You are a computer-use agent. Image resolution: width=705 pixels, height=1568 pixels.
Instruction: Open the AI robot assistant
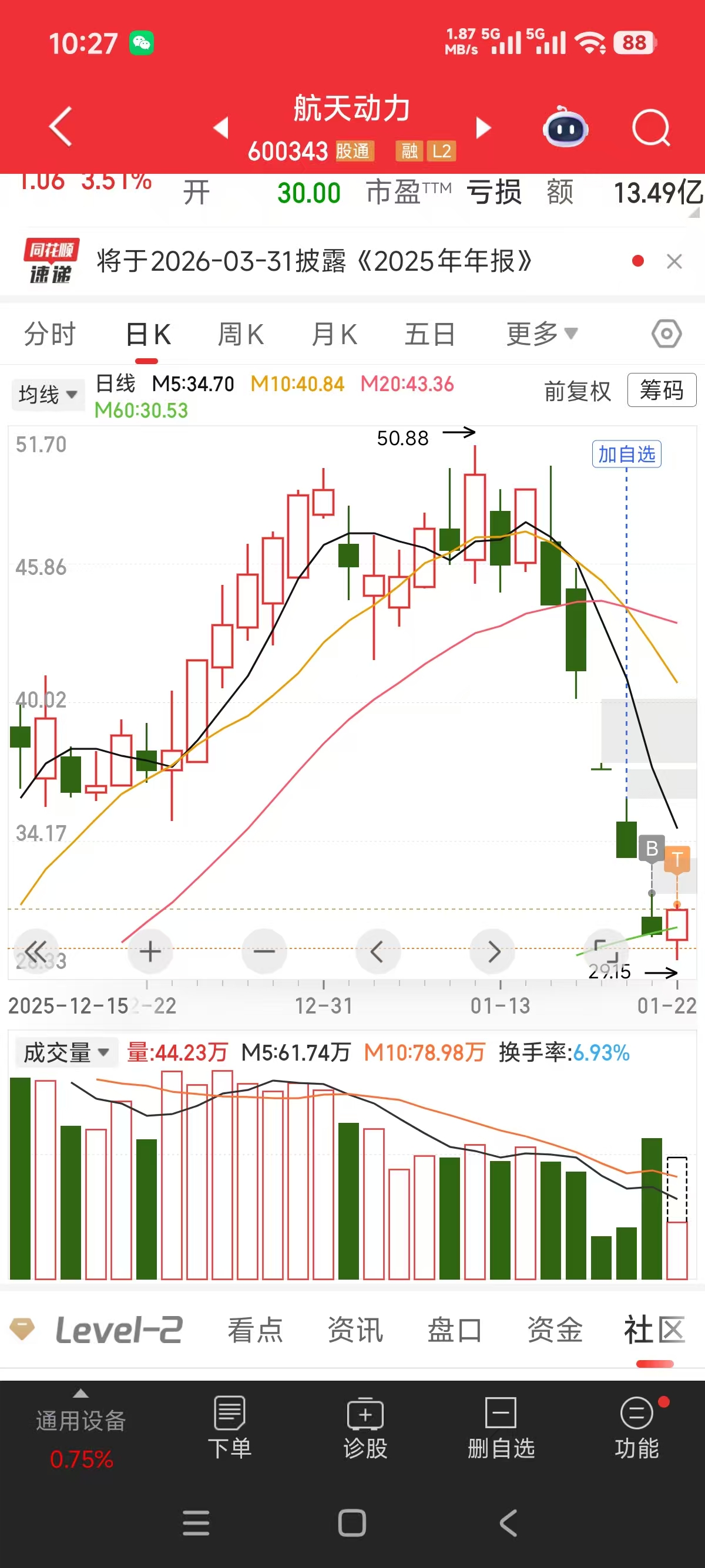click(565, 128)
